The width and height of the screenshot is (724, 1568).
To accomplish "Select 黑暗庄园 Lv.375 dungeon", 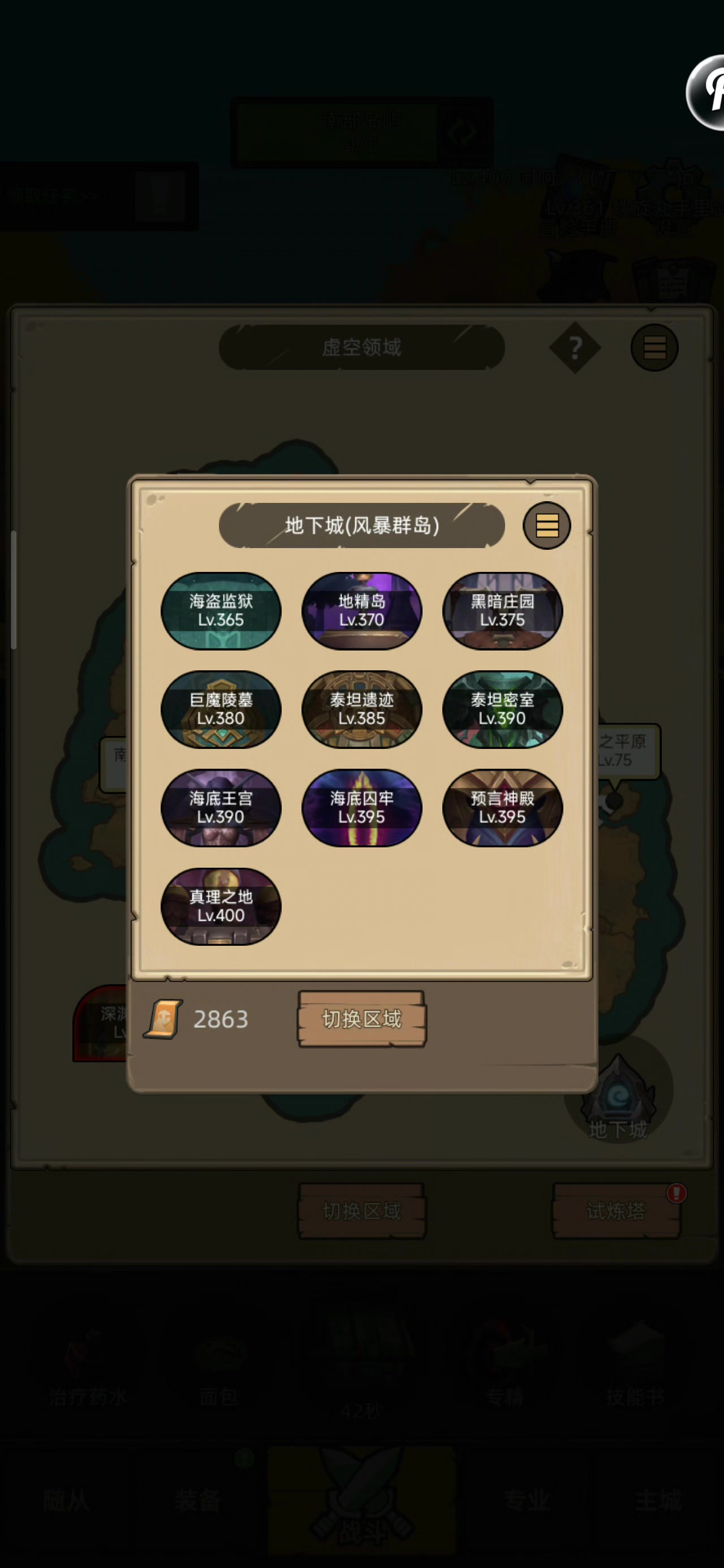I will click(x=502, y=610).
